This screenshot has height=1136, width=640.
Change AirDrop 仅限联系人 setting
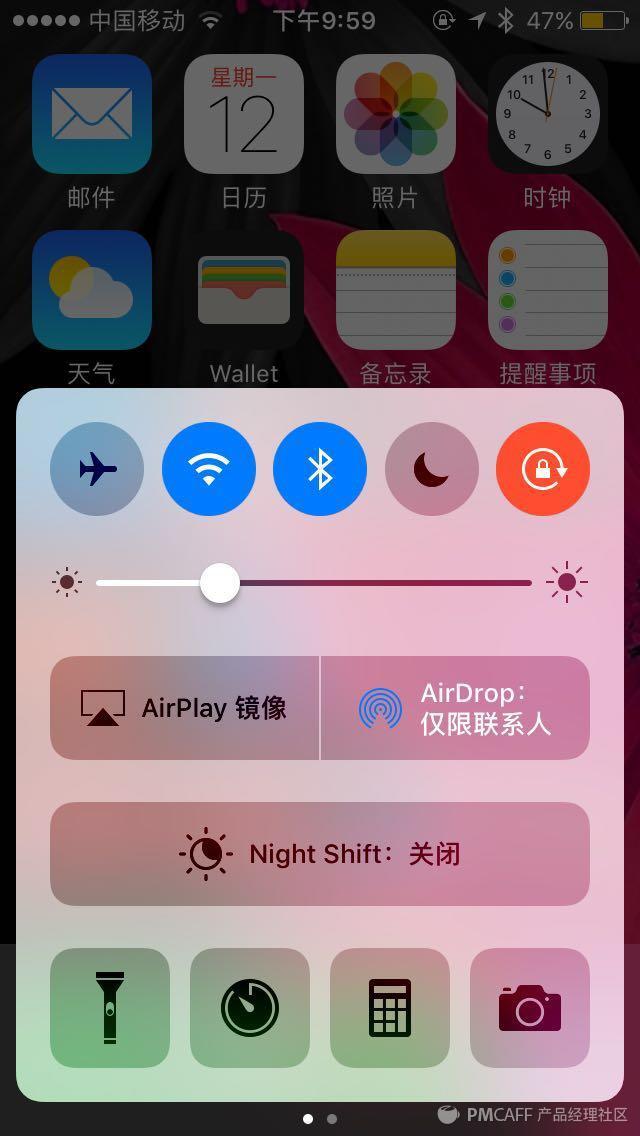pos(455,708)
